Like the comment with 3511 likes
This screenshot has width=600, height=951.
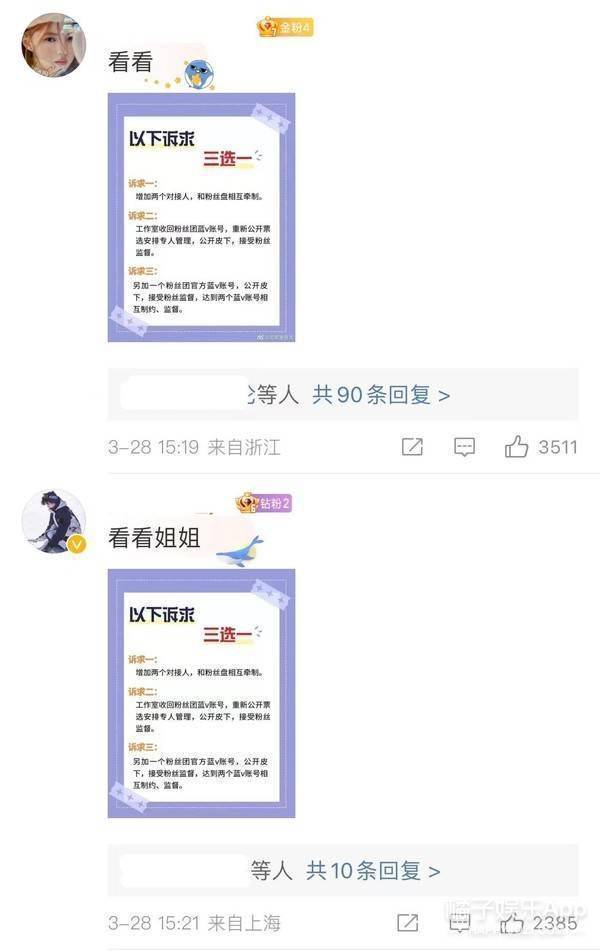tap(517, 447)
